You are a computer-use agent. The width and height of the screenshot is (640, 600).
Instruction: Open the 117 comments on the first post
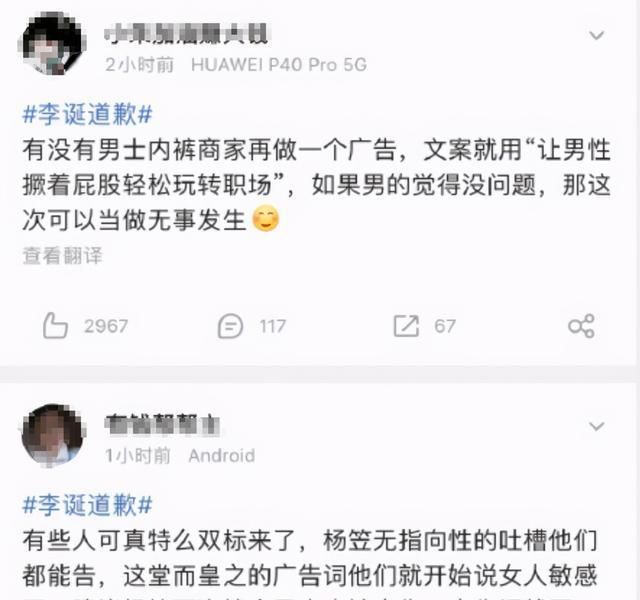[231, 326]
